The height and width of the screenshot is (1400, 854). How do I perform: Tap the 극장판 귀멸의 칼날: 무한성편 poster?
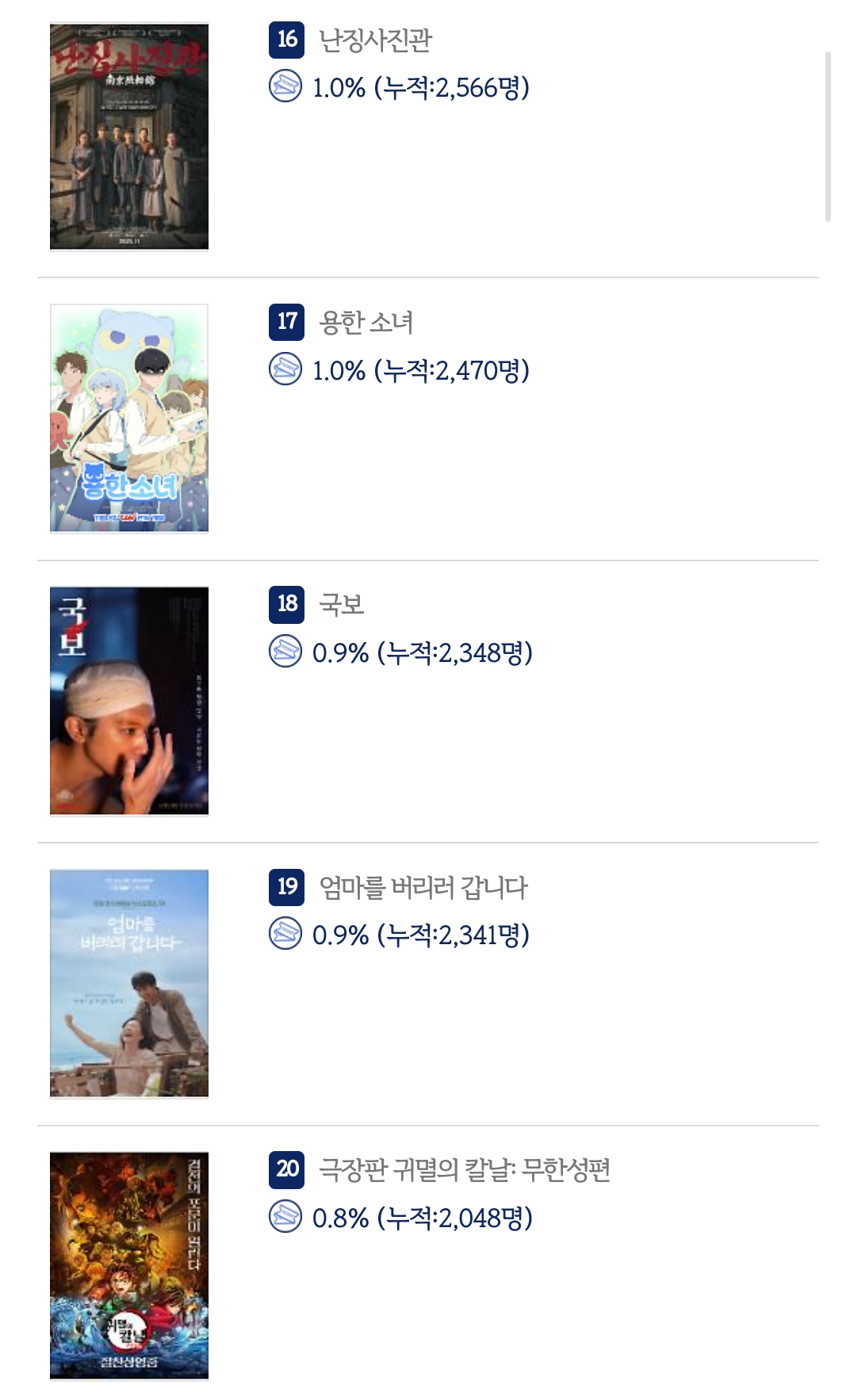pos(129,1265)
